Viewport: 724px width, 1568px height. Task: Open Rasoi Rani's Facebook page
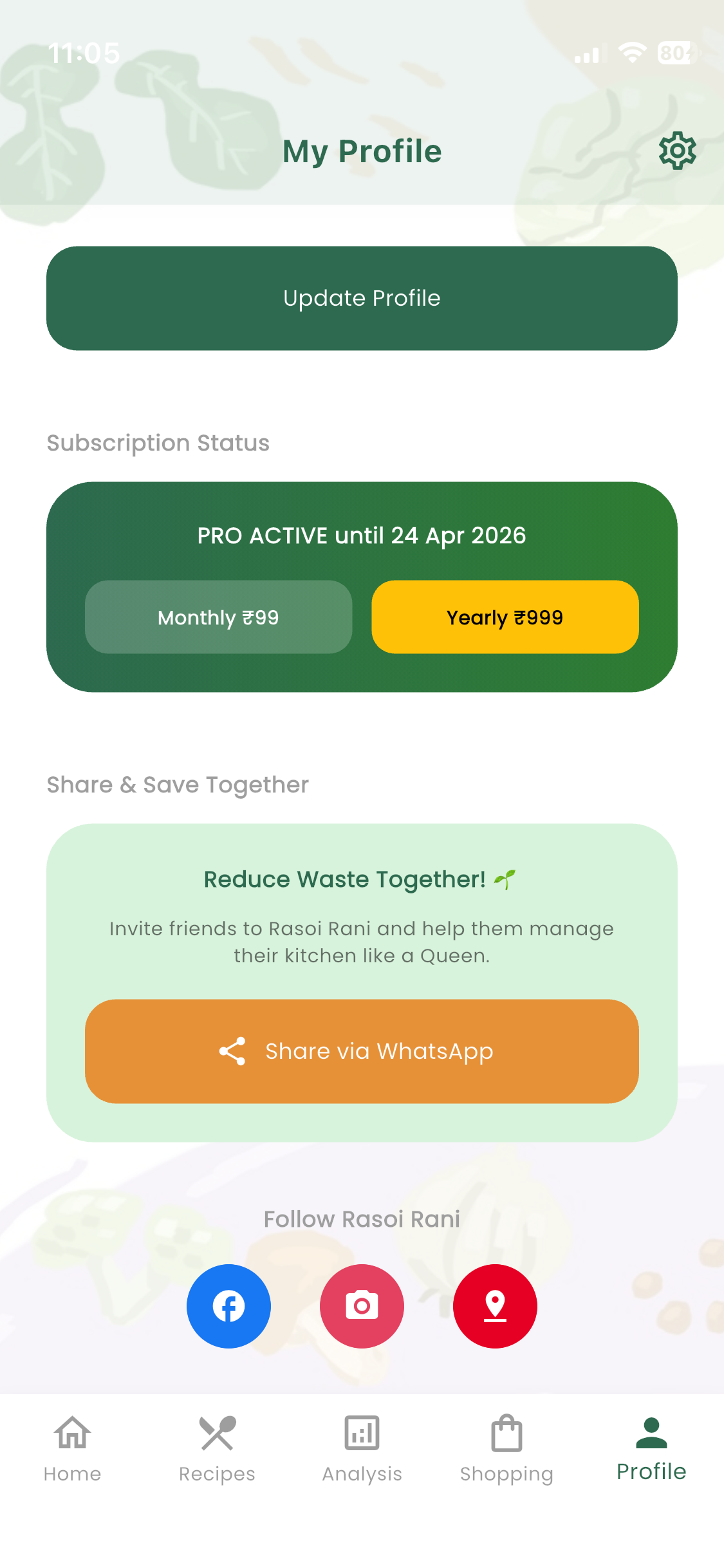228,1306
